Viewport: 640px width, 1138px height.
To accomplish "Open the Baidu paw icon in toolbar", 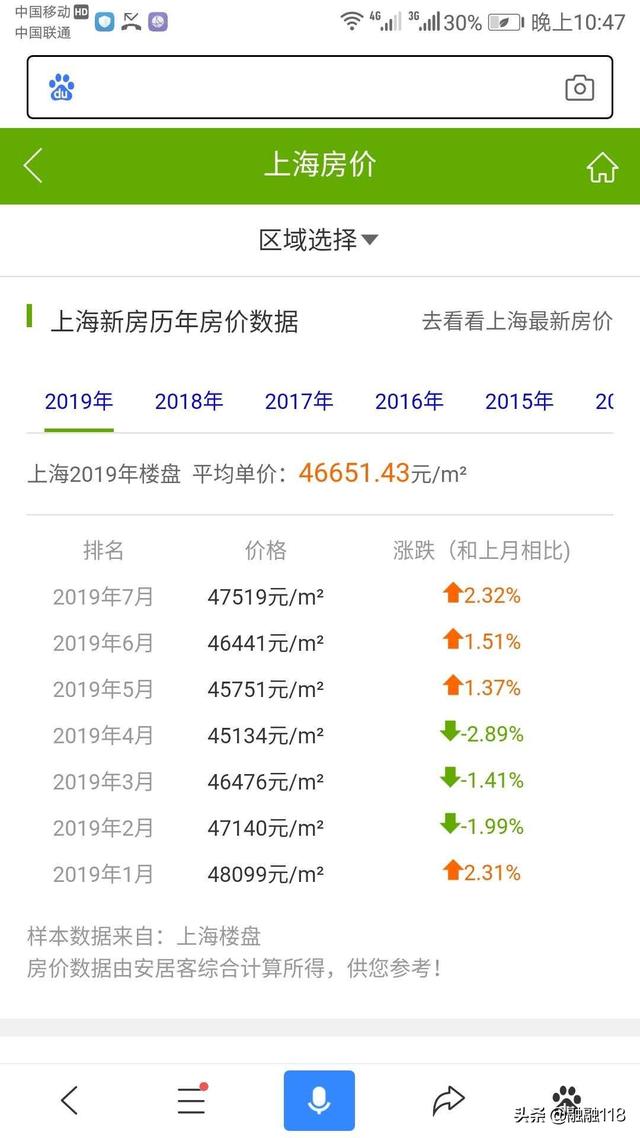I will pyautogui.click(x=567, y=1099).
